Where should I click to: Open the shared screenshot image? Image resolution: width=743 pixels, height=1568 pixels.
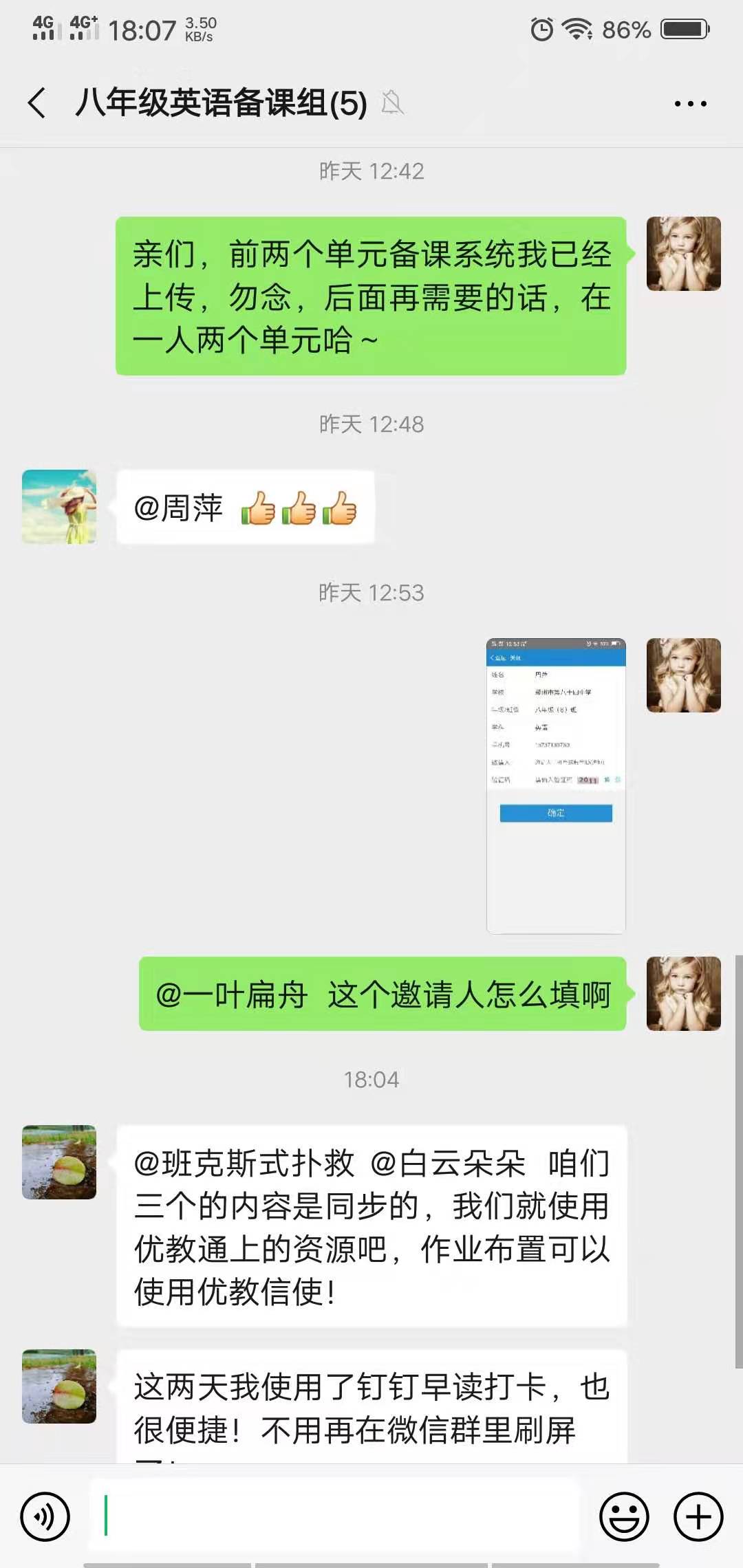pyautogui.click(x=556, y=785)
